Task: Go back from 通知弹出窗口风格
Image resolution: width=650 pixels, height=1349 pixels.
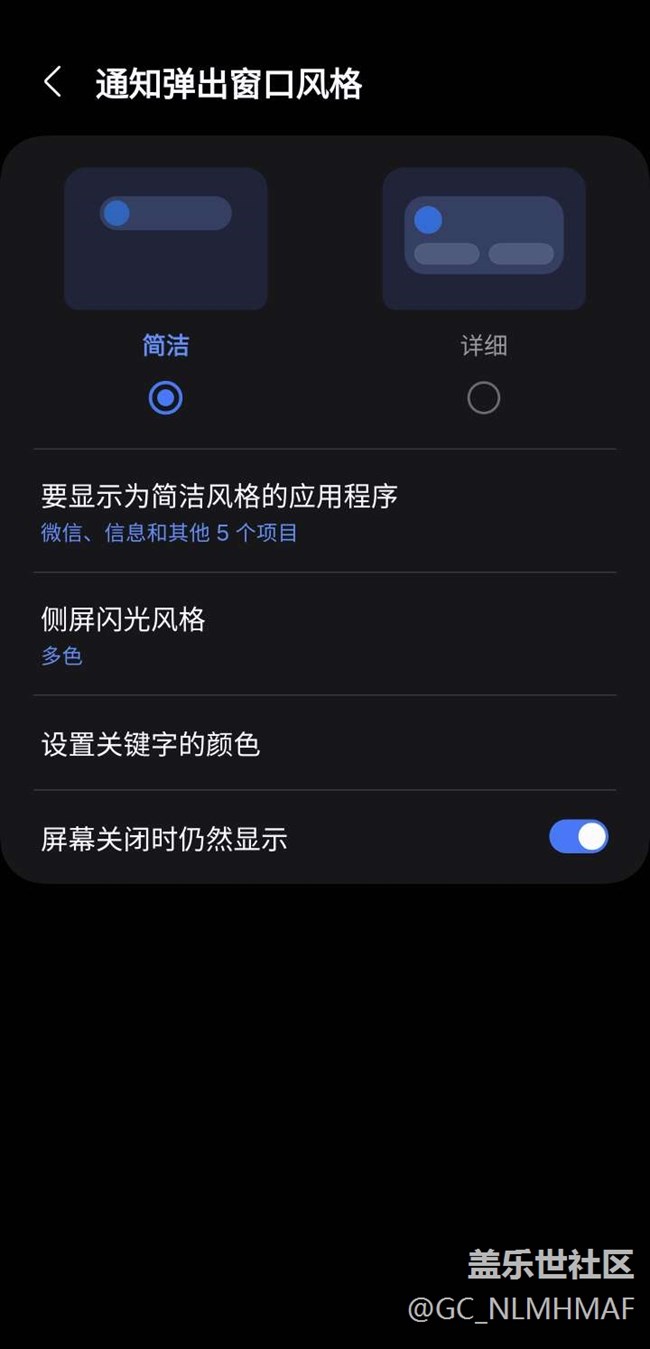Action: pyautogui.click(x=53, y=83)
